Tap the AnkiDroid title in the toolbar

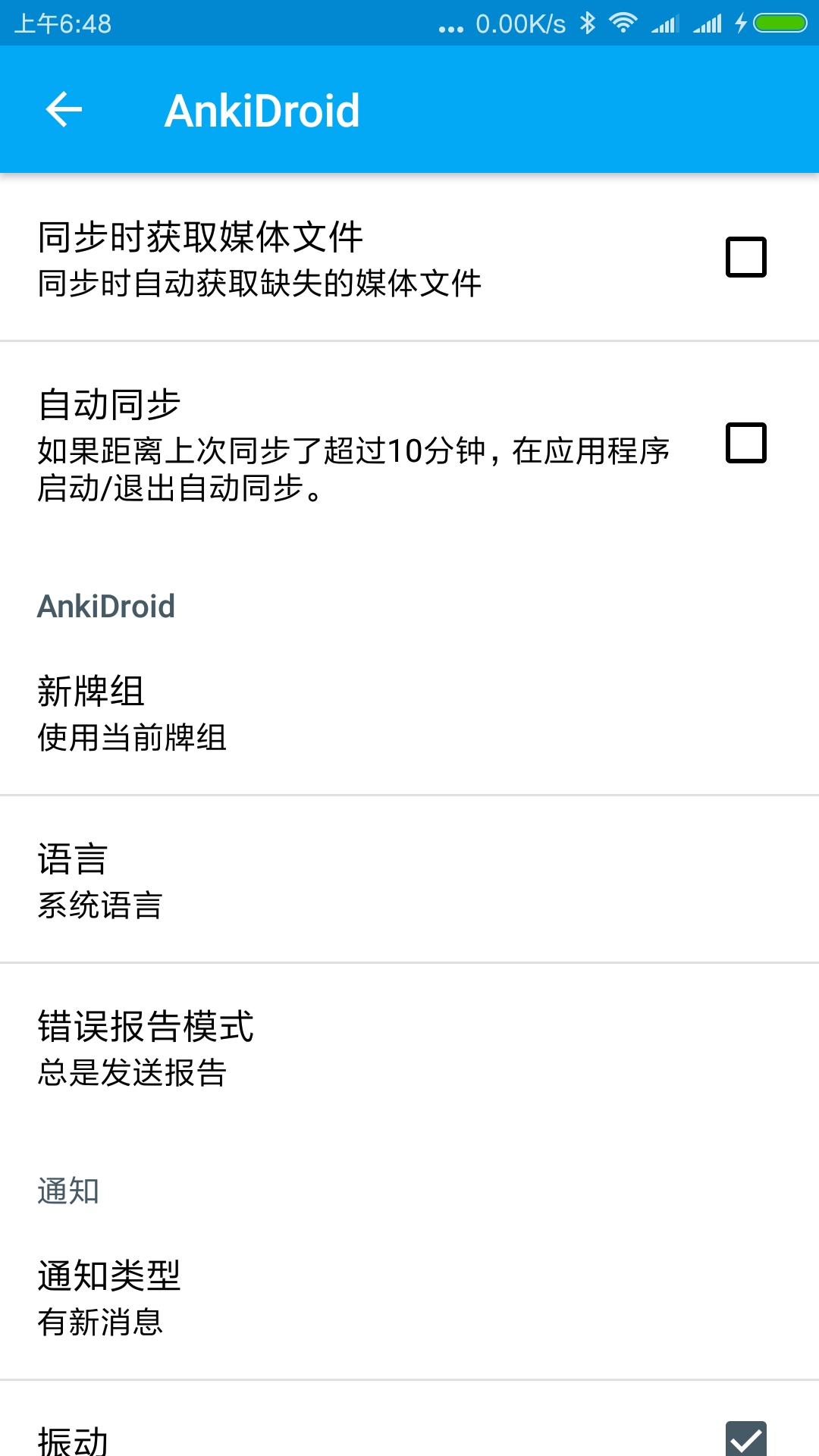pyautogui.click(x=263, y=110)
